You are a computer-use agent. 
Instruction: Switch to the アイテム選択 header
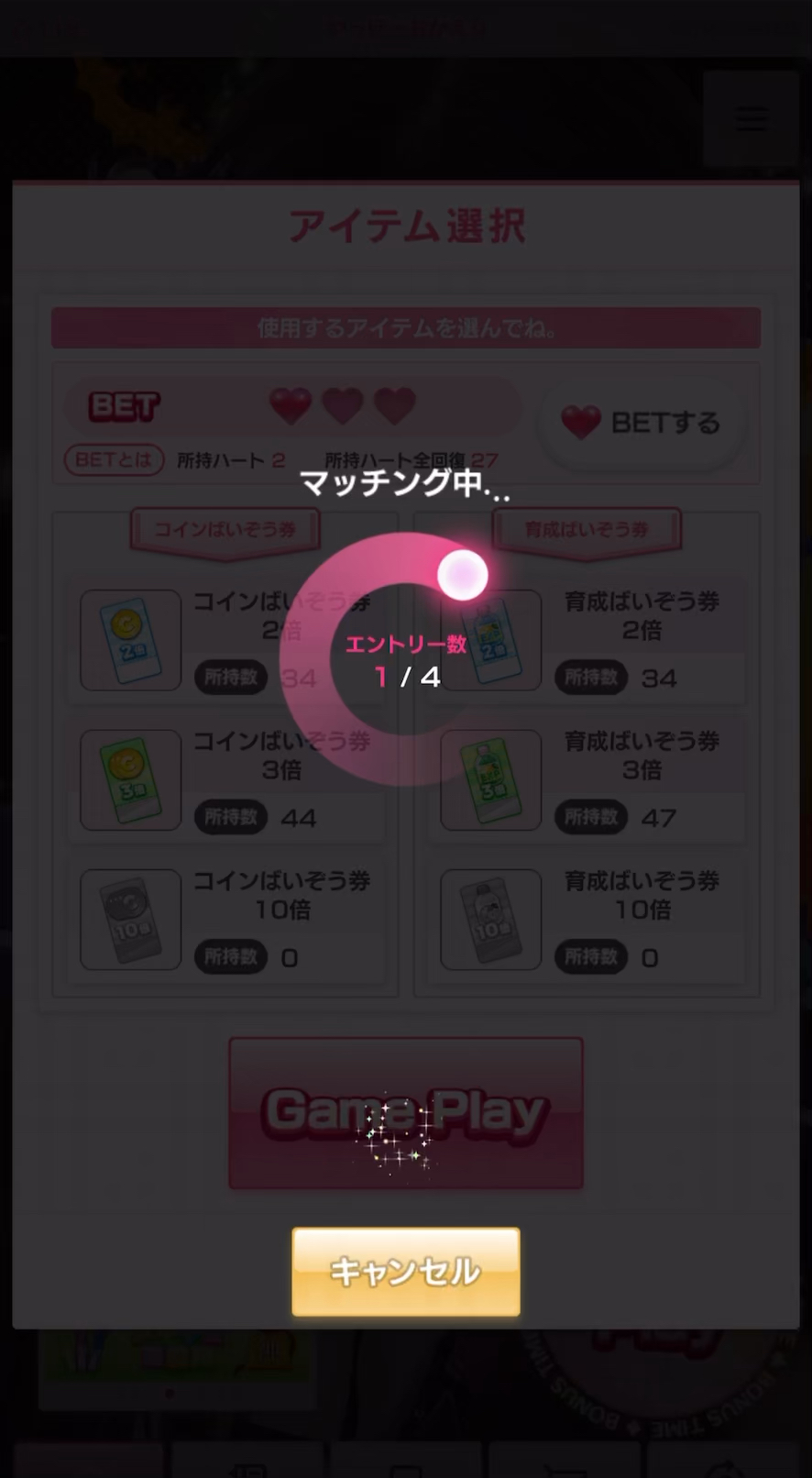pos(406,226)
